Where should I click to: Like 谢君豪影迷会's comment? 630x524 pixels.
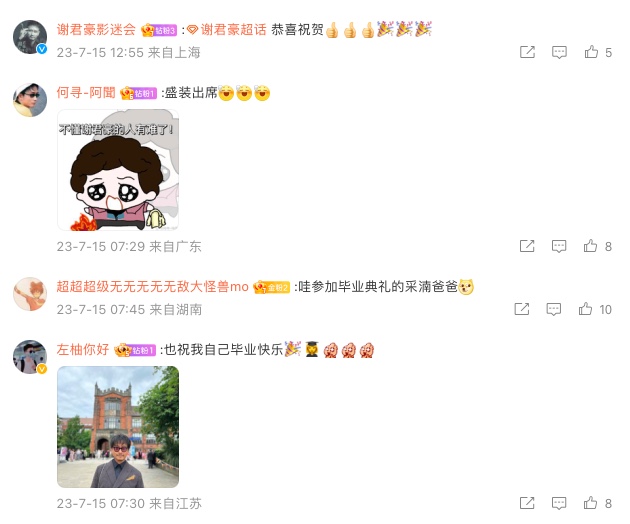[591, 52]
